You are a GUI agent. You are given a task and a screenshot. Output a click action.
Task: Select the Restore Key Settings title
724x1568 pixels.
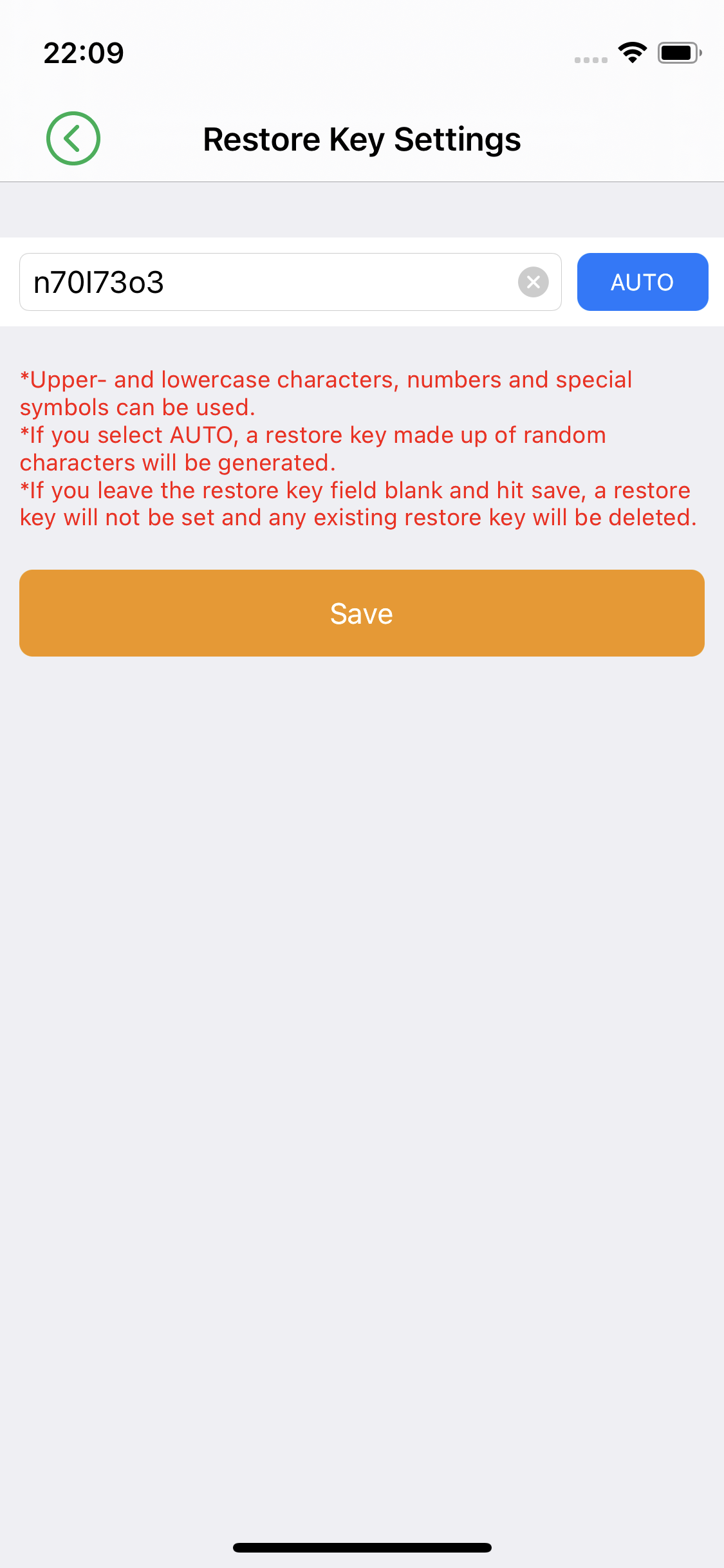tap(362, 138)
